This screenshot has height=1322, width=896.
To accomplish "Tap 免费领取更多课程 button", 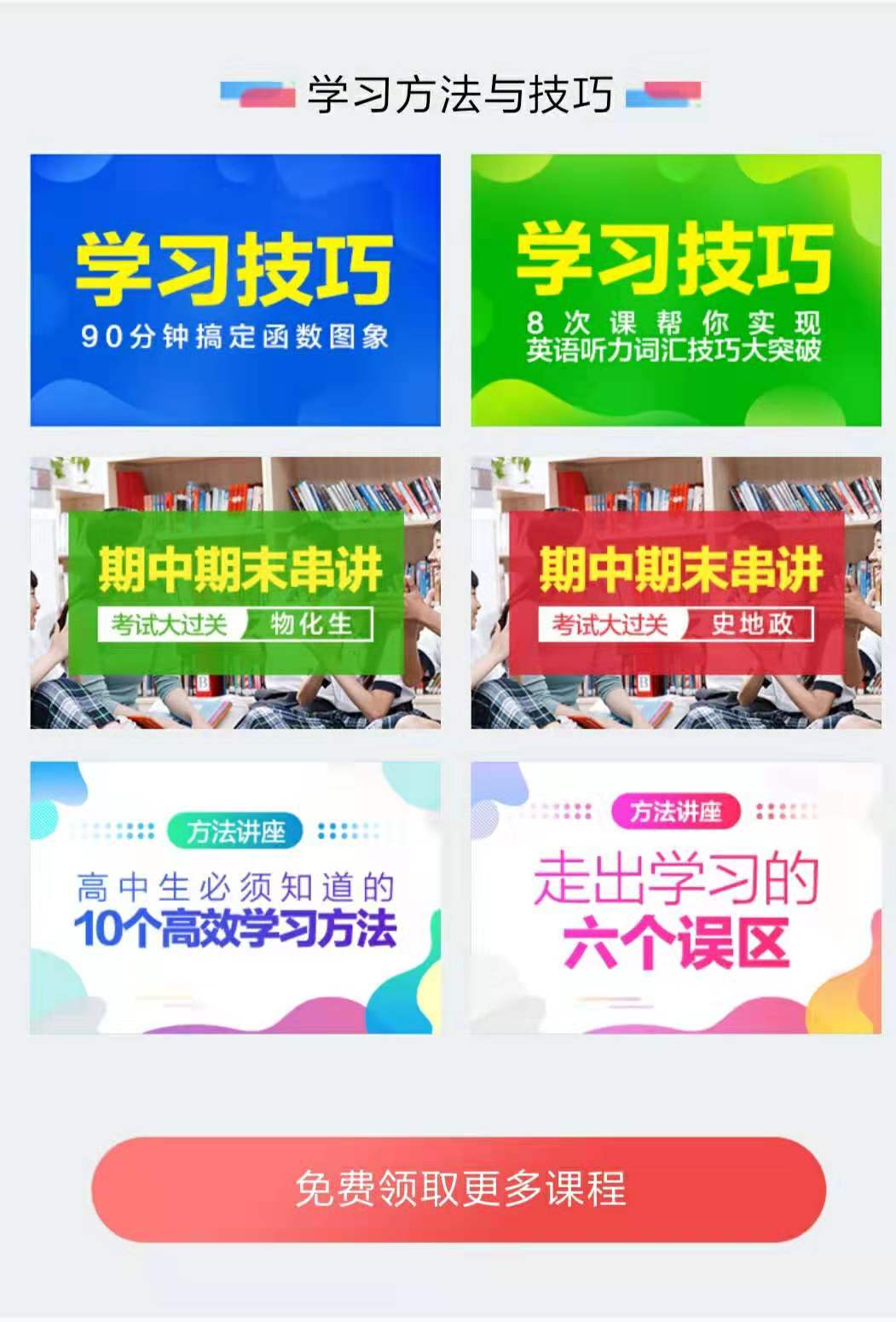I will pyautogui.click(x=459, y=1189).
